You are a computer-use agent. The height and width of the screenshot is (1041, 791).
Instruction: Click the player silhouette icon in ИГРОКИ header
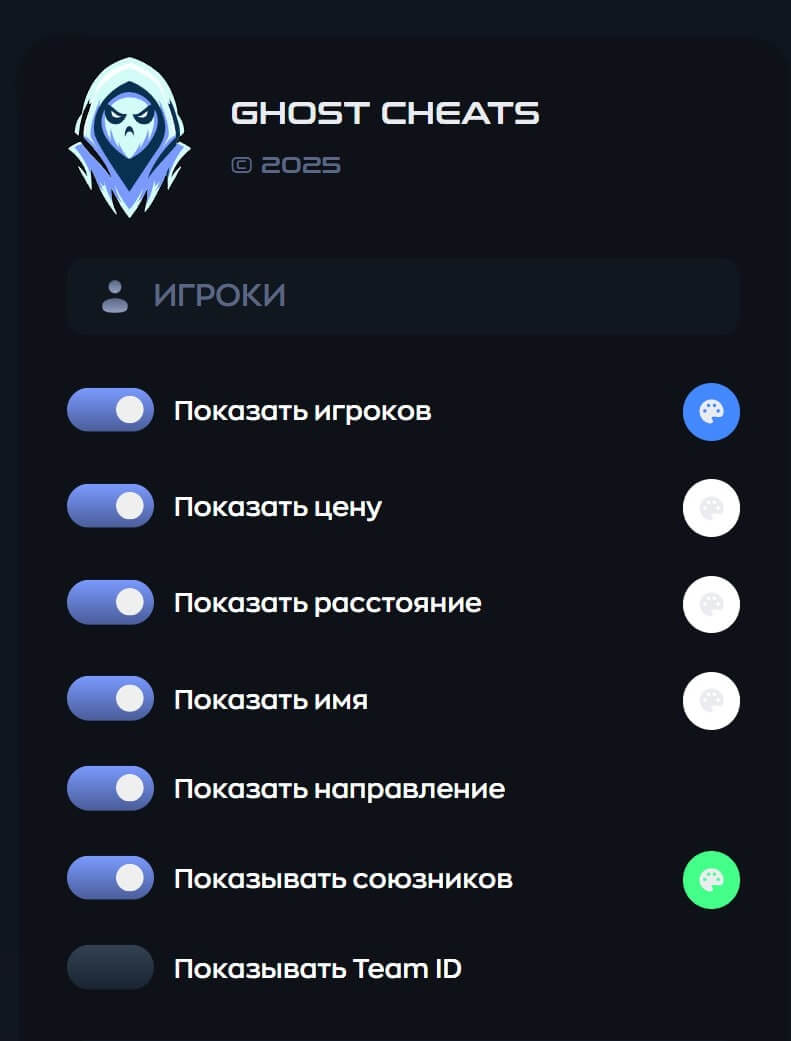[x=114, y=296]
